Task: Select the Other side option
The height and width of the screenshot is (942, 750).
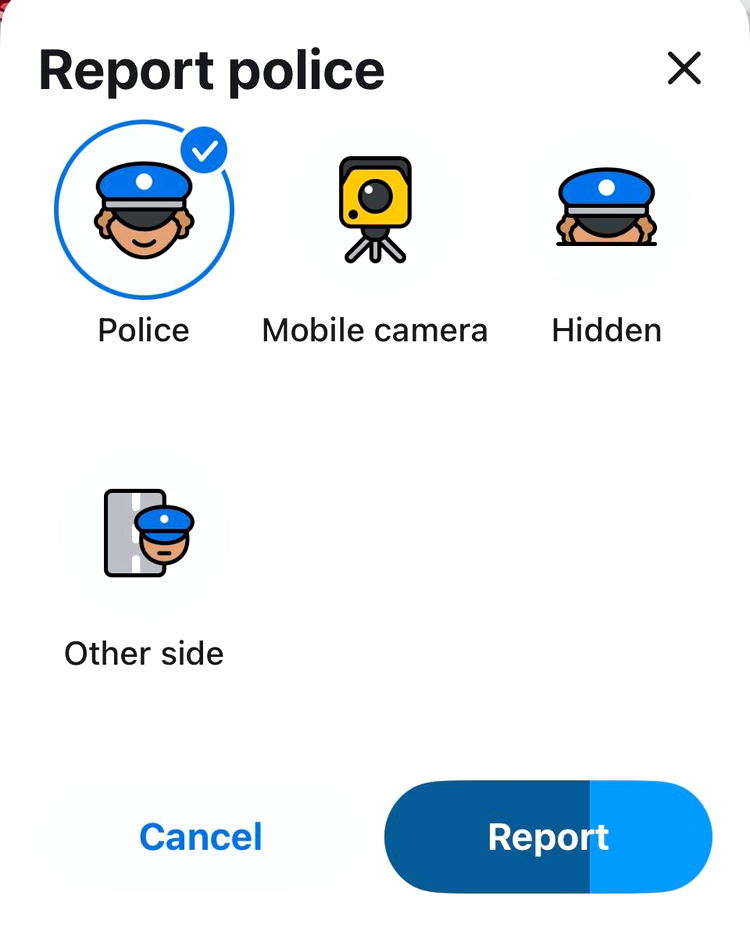Action: click(144, 533)
